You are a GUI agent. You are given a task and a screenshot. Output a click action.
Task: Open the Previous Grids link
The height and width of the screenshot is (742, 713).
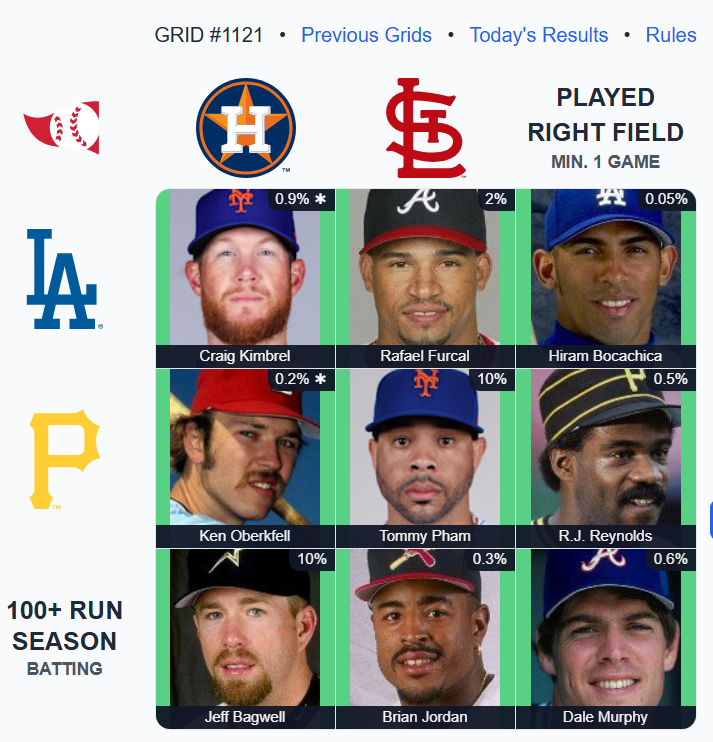coord(366,35)
